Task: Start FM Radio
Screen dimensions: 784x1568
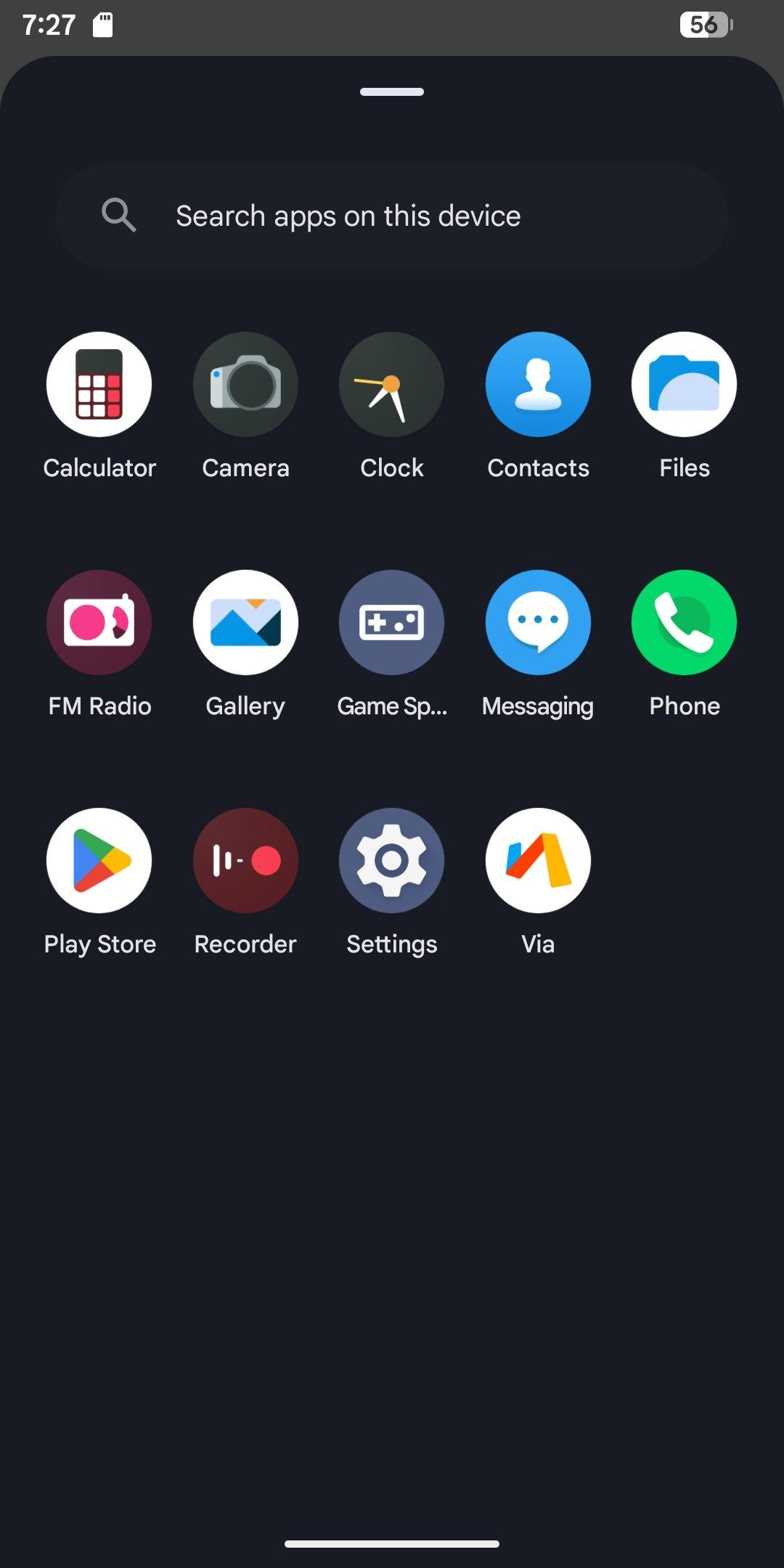Action: pos(99,623)
